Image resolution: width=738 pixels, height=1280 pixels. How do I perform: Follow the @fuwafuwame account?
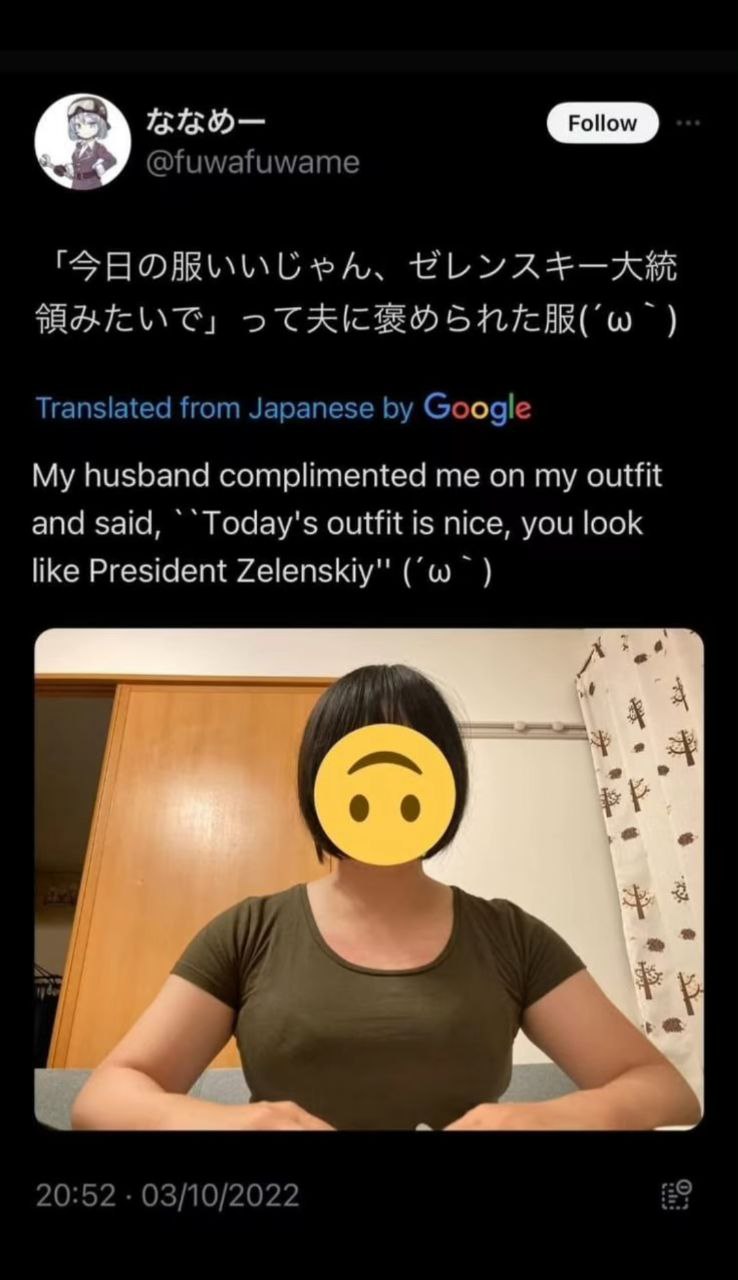click(x=603, y=123)
